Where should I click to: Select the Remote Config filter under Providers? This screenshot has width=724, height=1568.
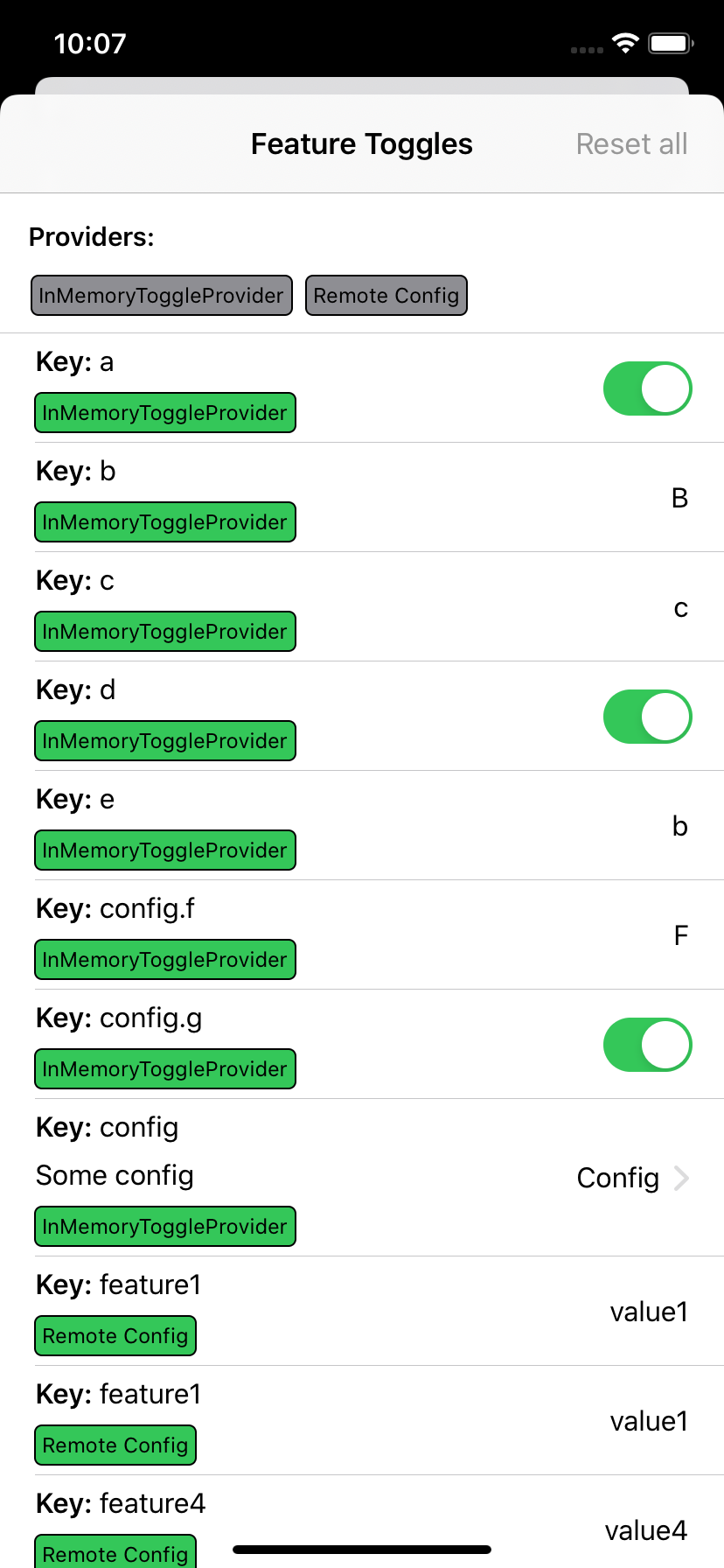click(x=386, y=296)
